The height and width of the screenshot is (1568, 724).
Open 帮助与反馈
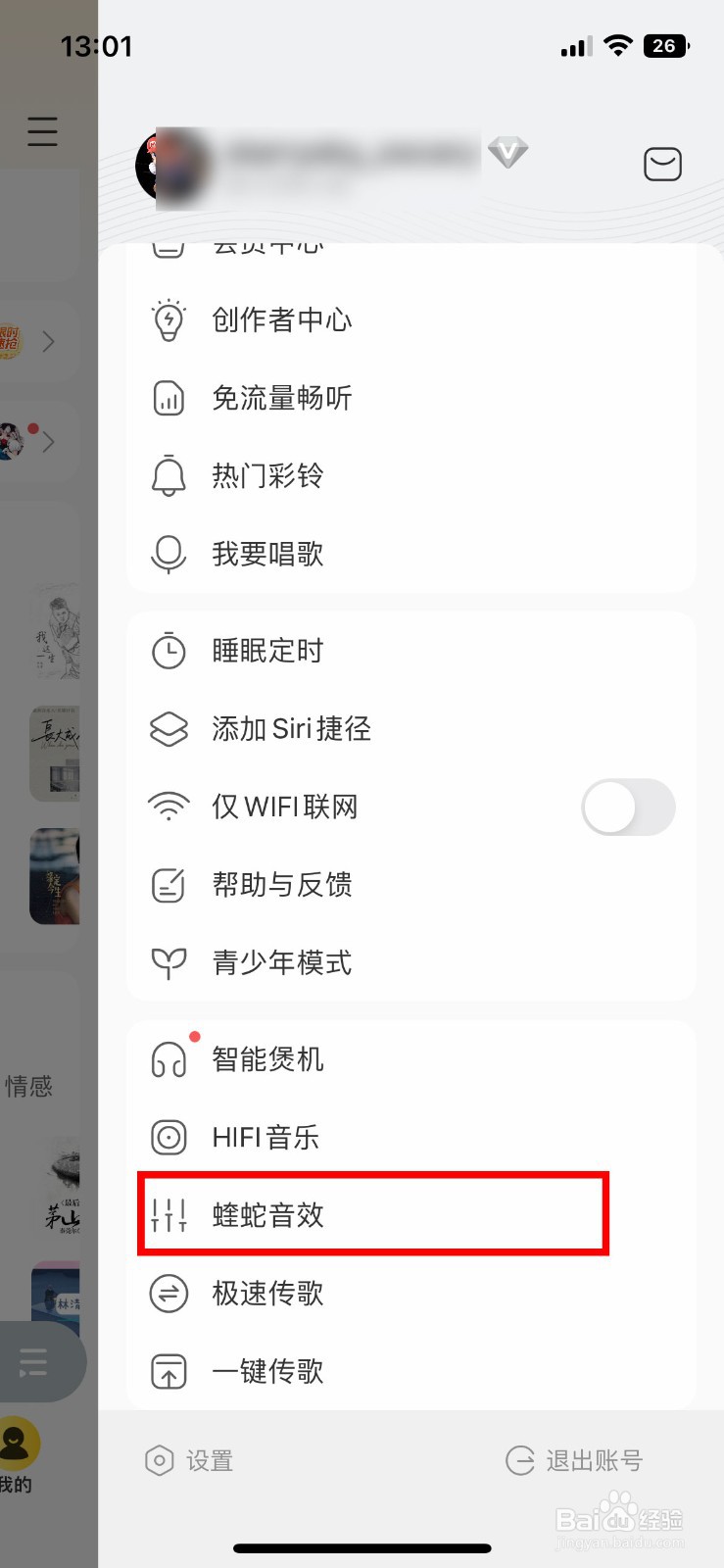pyautogui.click(x=411, y=885)
